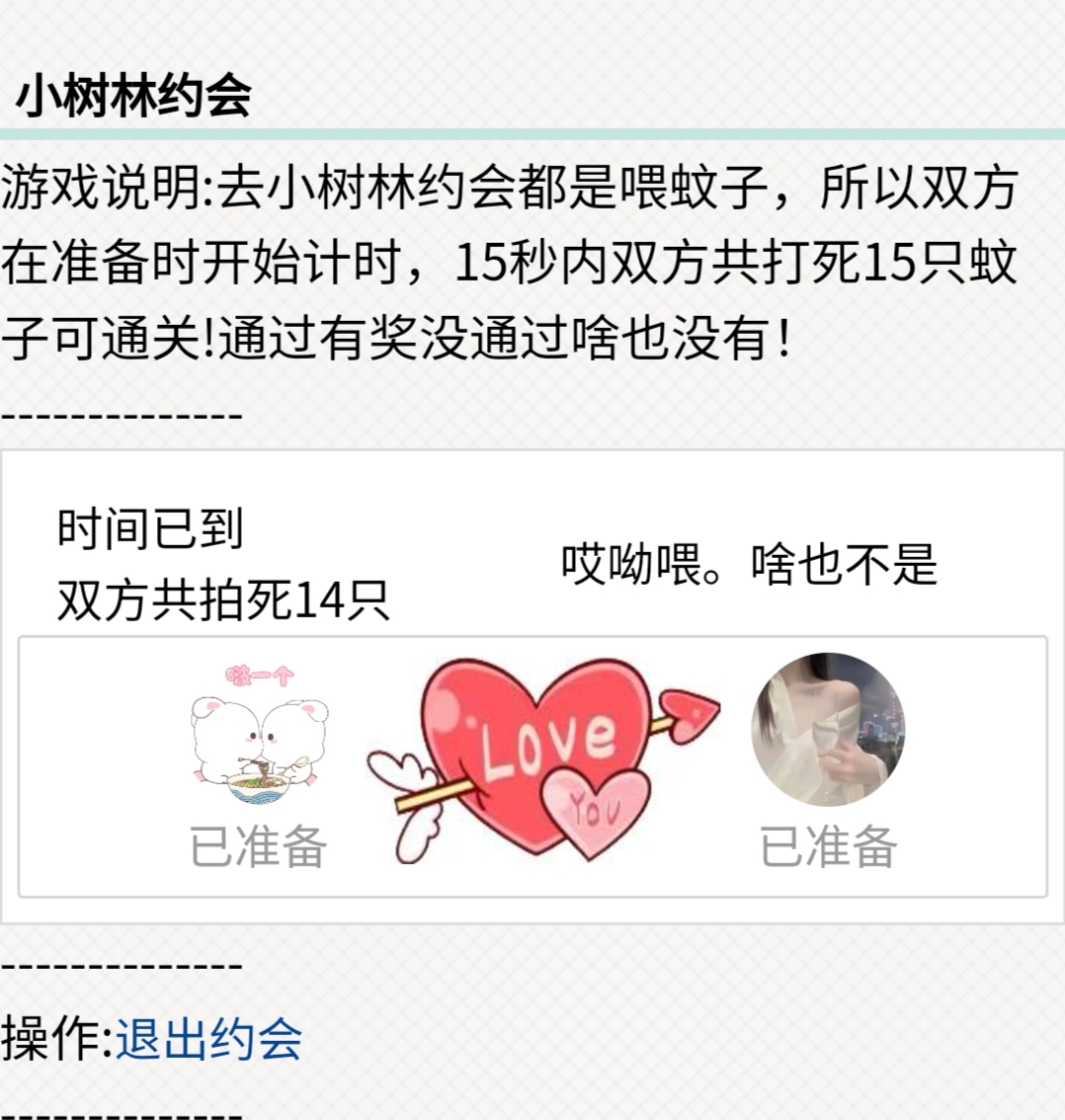The height and width of the screenshot is (1120, 1065).
Task: Open the right player's photo avatar
Action: [828, 729]
